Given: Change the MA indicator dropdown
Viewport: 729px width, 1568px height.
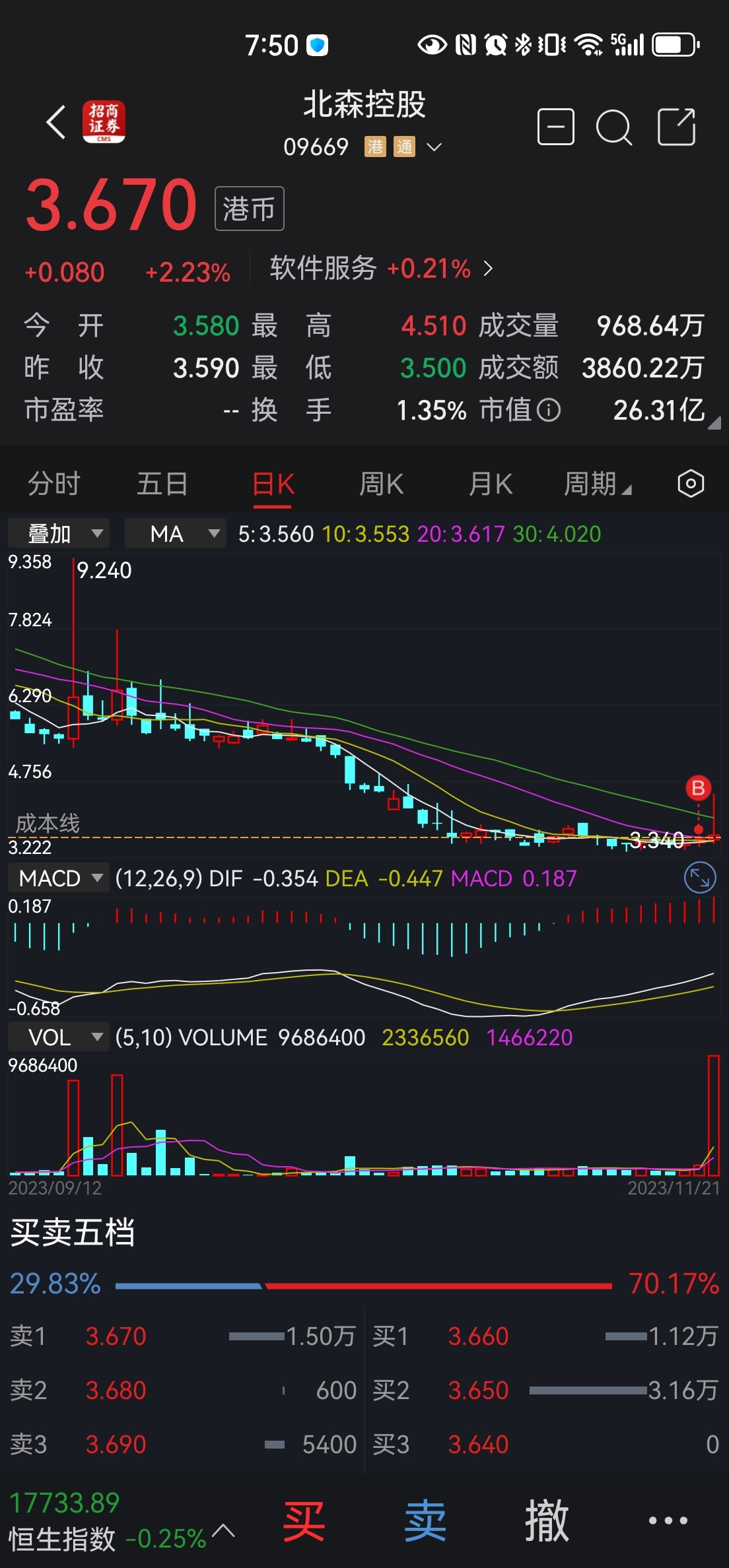Looking at the screenshot, I should [175, 533].
